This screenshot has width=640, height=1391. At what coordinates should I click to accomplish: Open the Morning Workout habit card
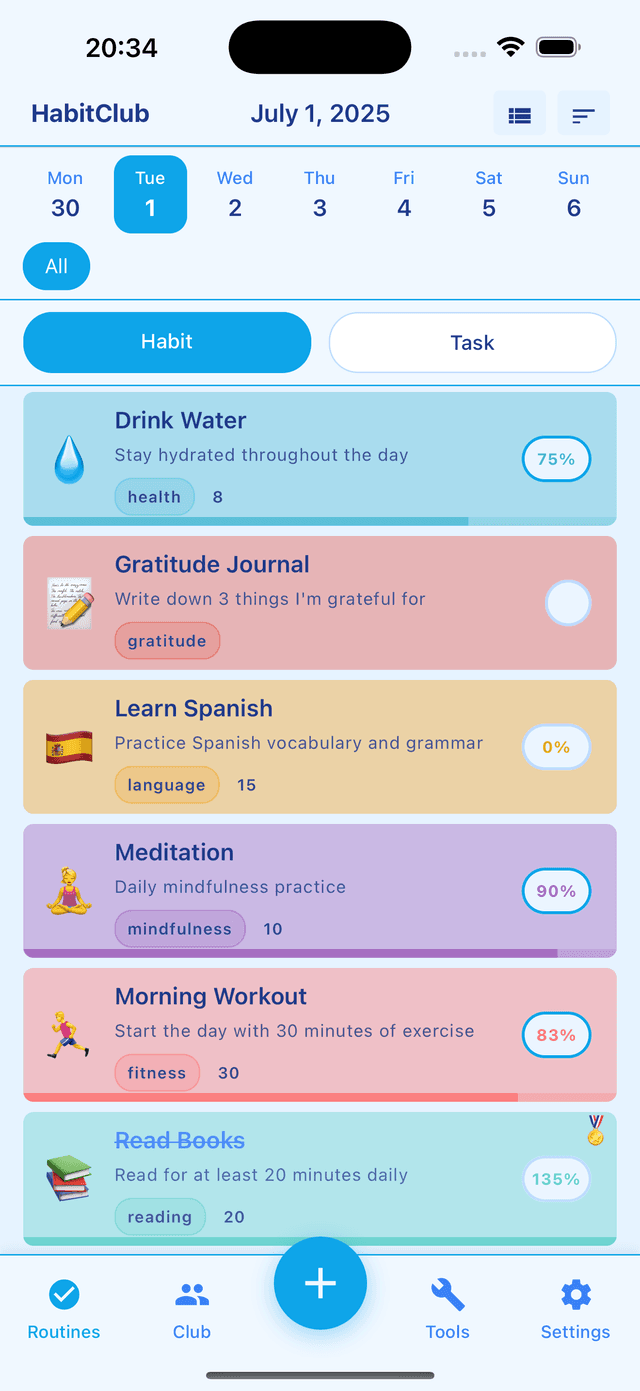pyautogui.click(x=300, y=1034)
